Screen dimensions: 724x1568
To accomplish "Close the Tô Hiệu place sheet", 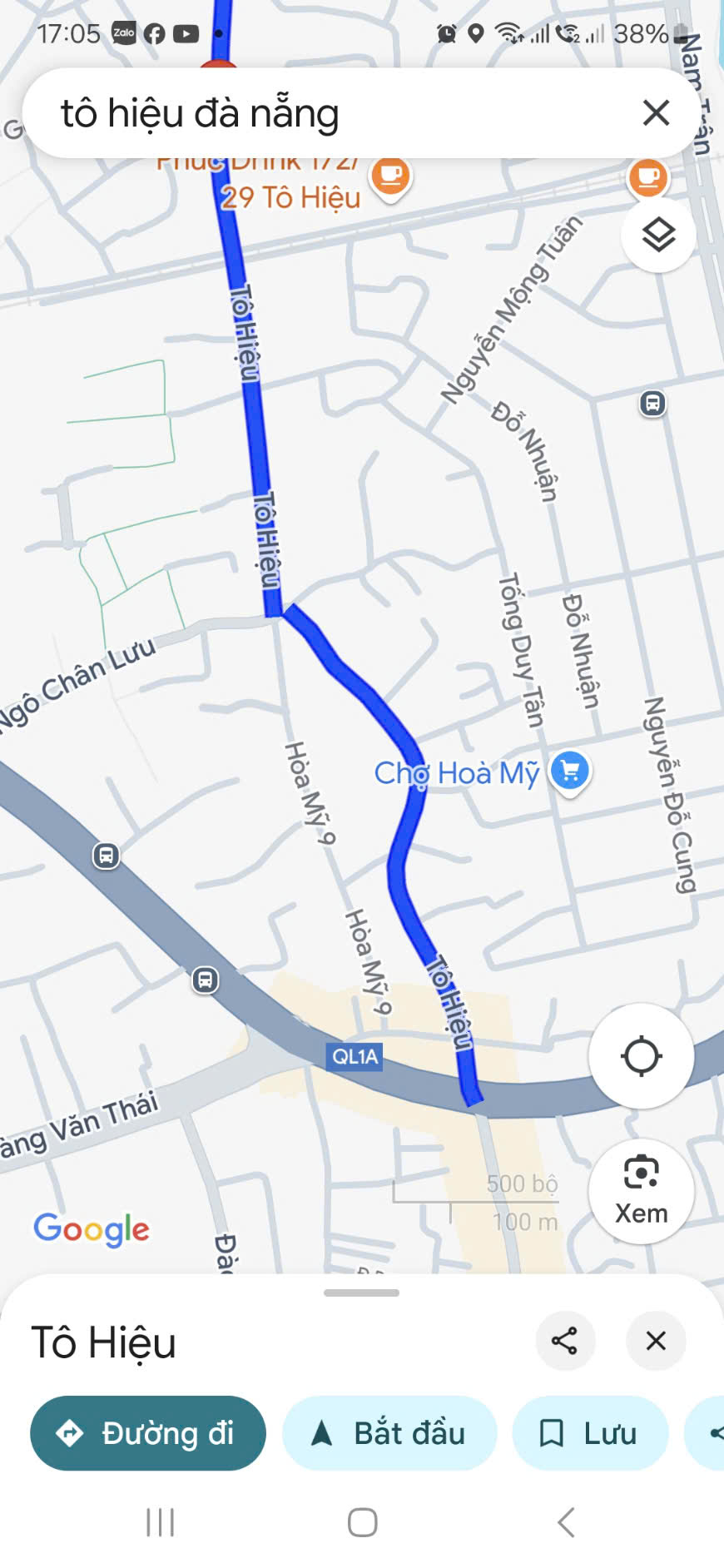I will coord(656,1341).
